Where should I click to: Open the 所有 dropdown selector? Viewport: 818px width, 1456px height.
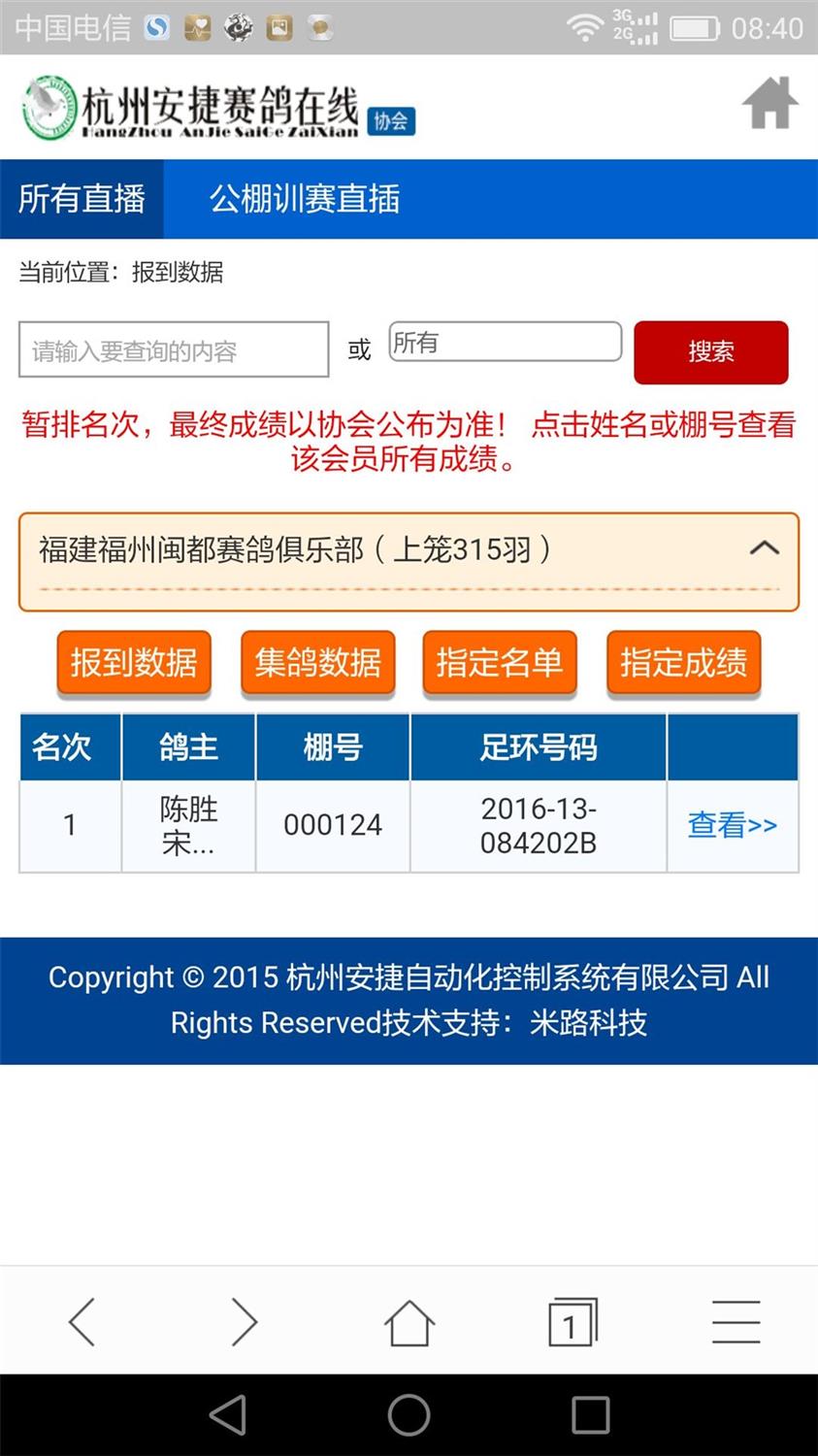tap(505, 342)
